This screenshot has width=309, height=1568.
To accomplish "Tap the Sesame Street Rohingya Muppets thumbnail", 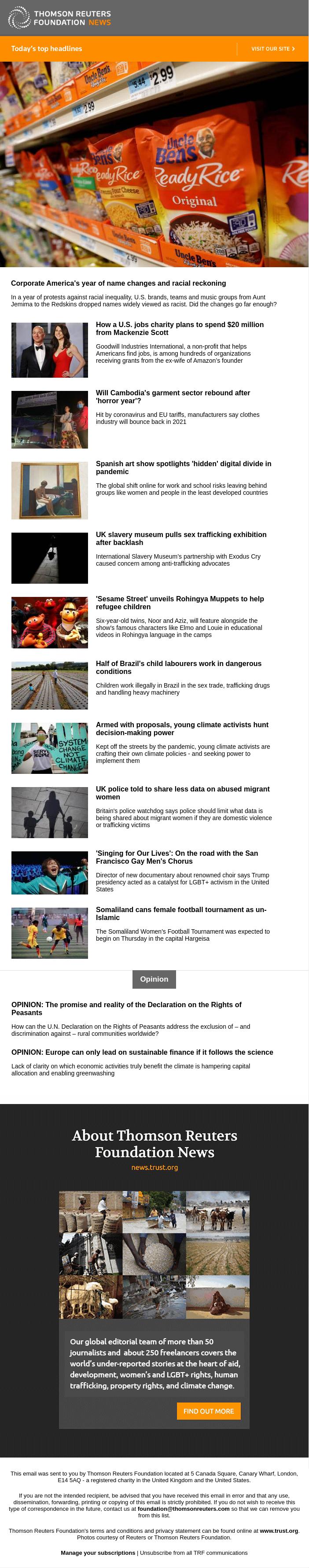I will click(49, 622).
